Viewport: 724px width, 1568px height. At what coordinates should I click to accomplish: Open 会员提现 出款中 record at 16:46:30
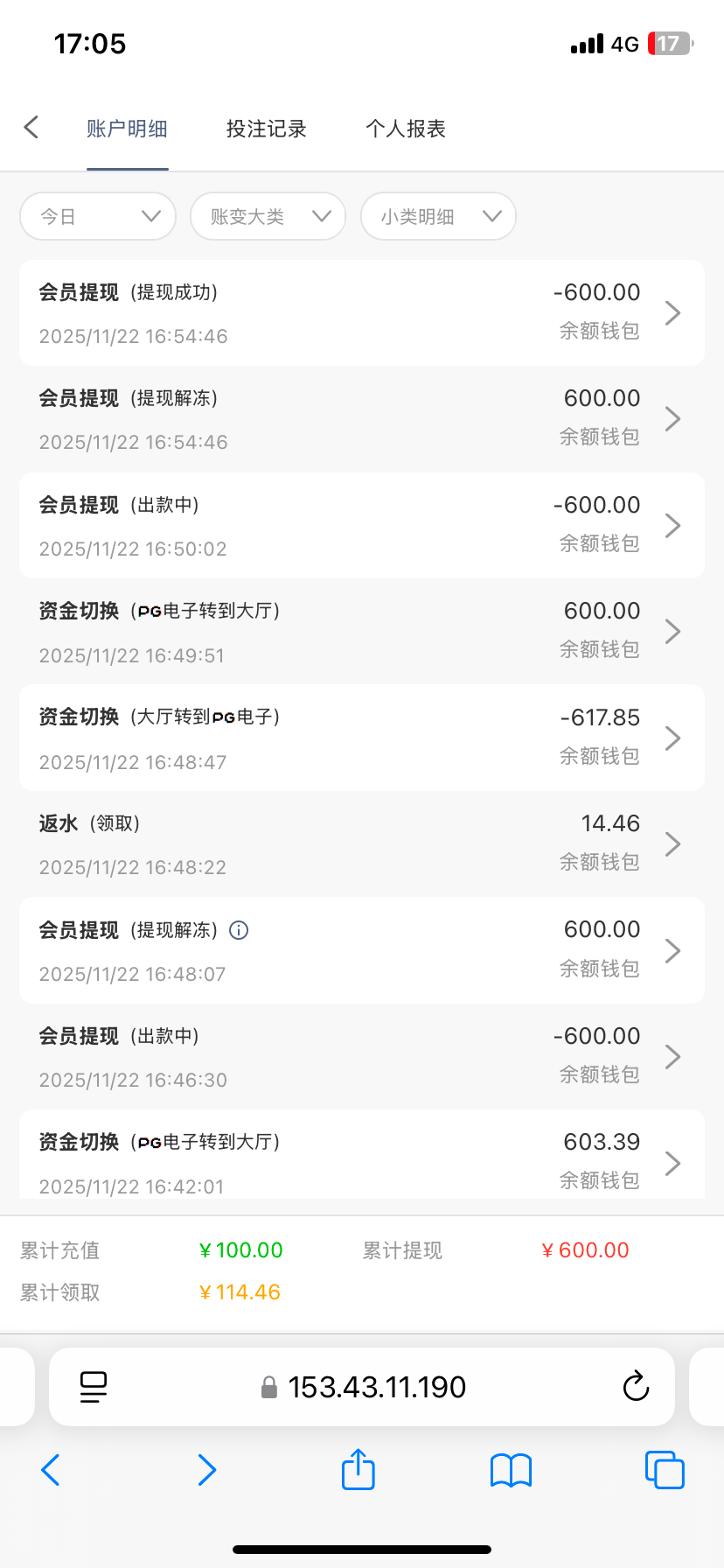tap(361, 1057)
